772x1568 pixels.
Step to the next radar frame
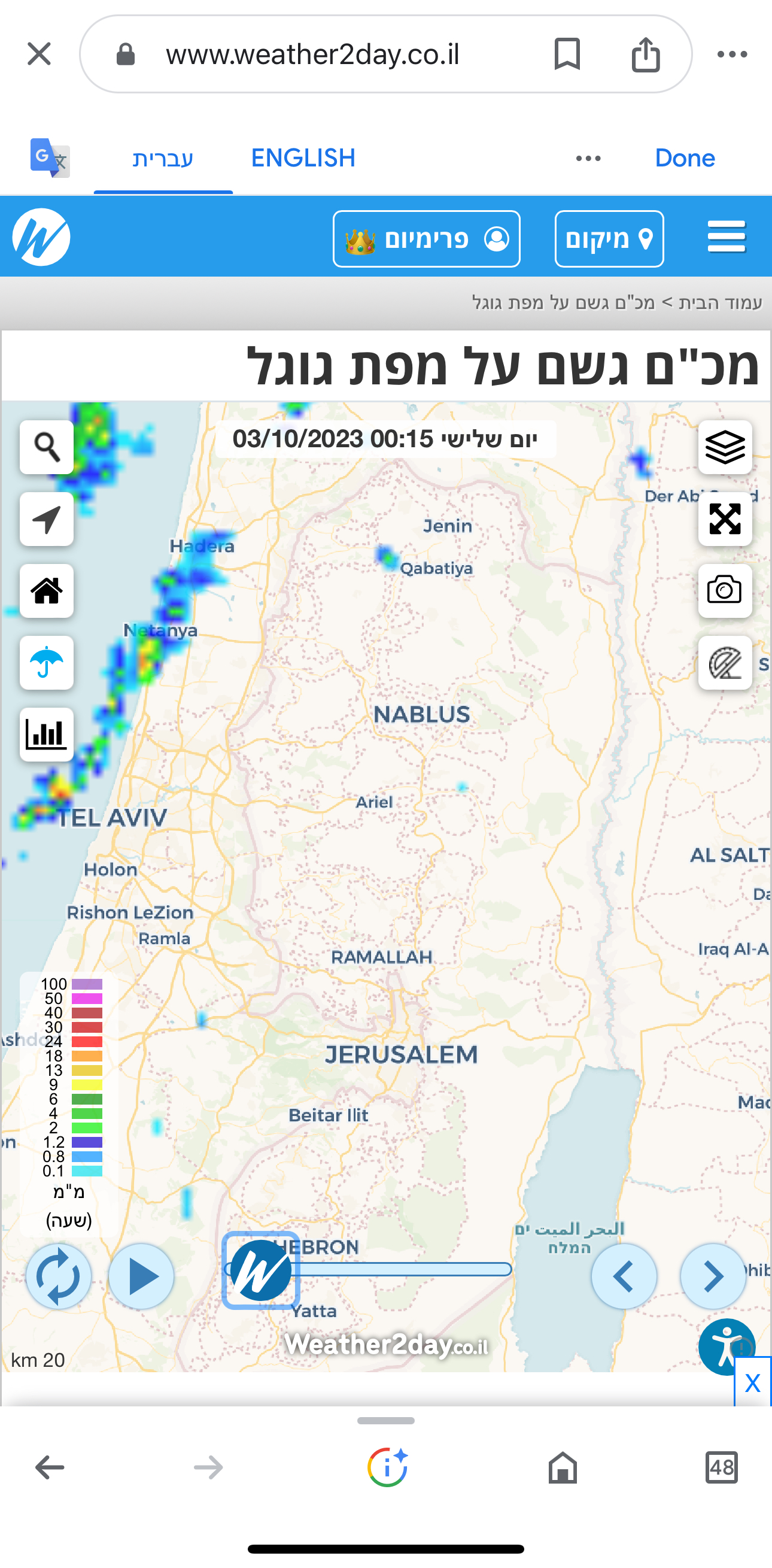click(712, 1276)
